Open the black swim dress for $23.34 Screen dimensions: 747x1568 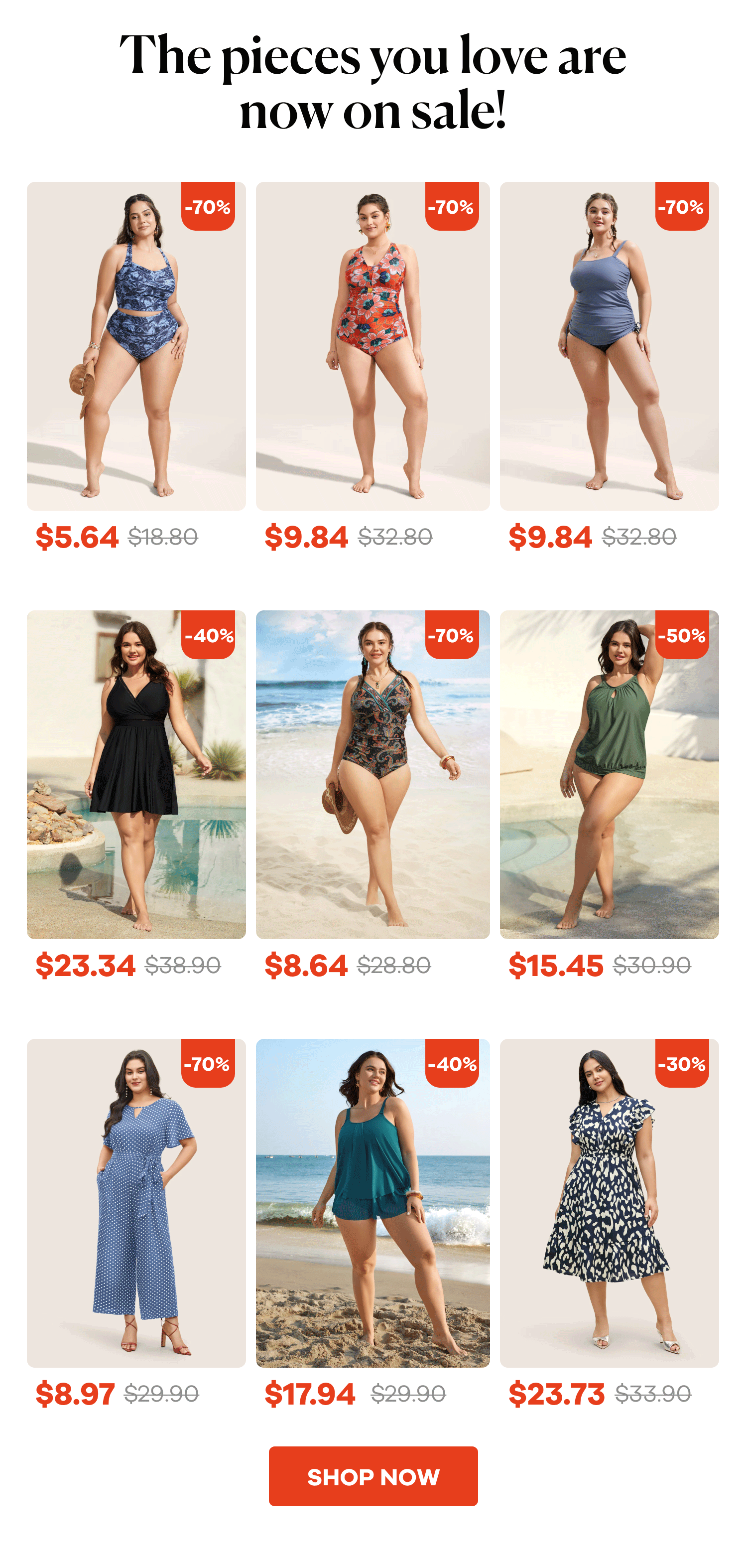click(136, 774)
